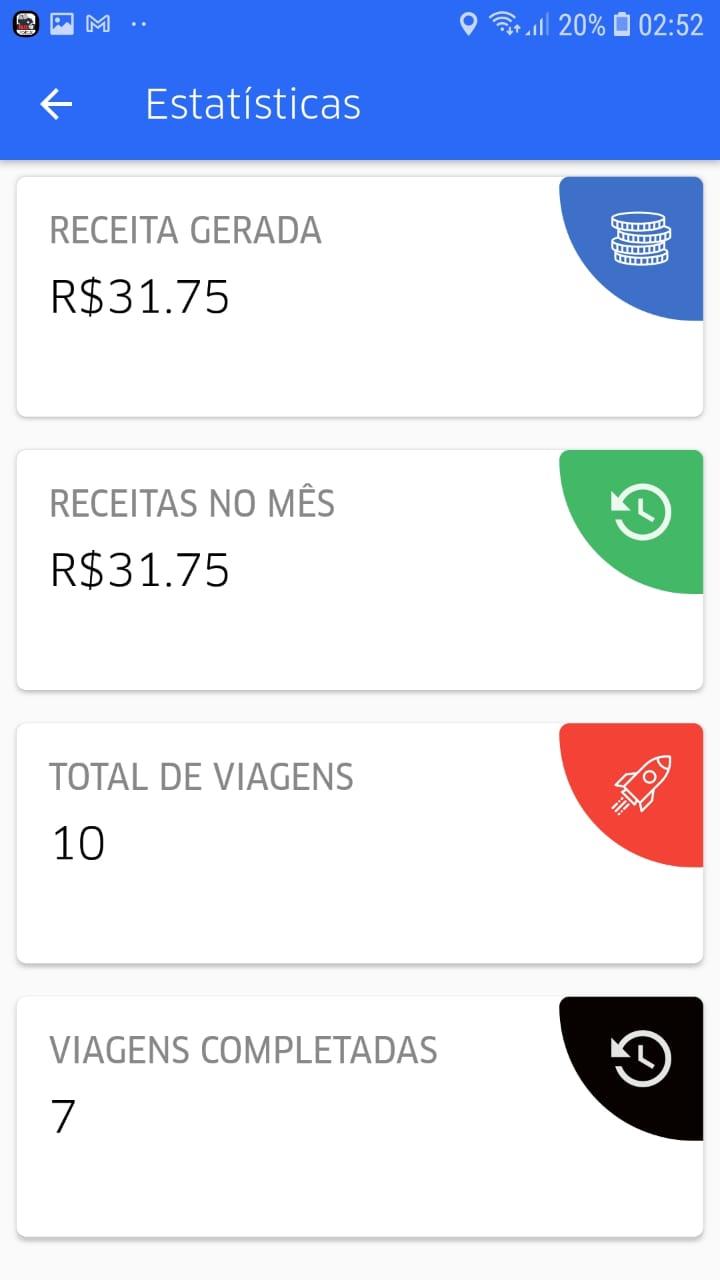
Task: Open the Total de Viagens card
Action: [x=360, y=843]
